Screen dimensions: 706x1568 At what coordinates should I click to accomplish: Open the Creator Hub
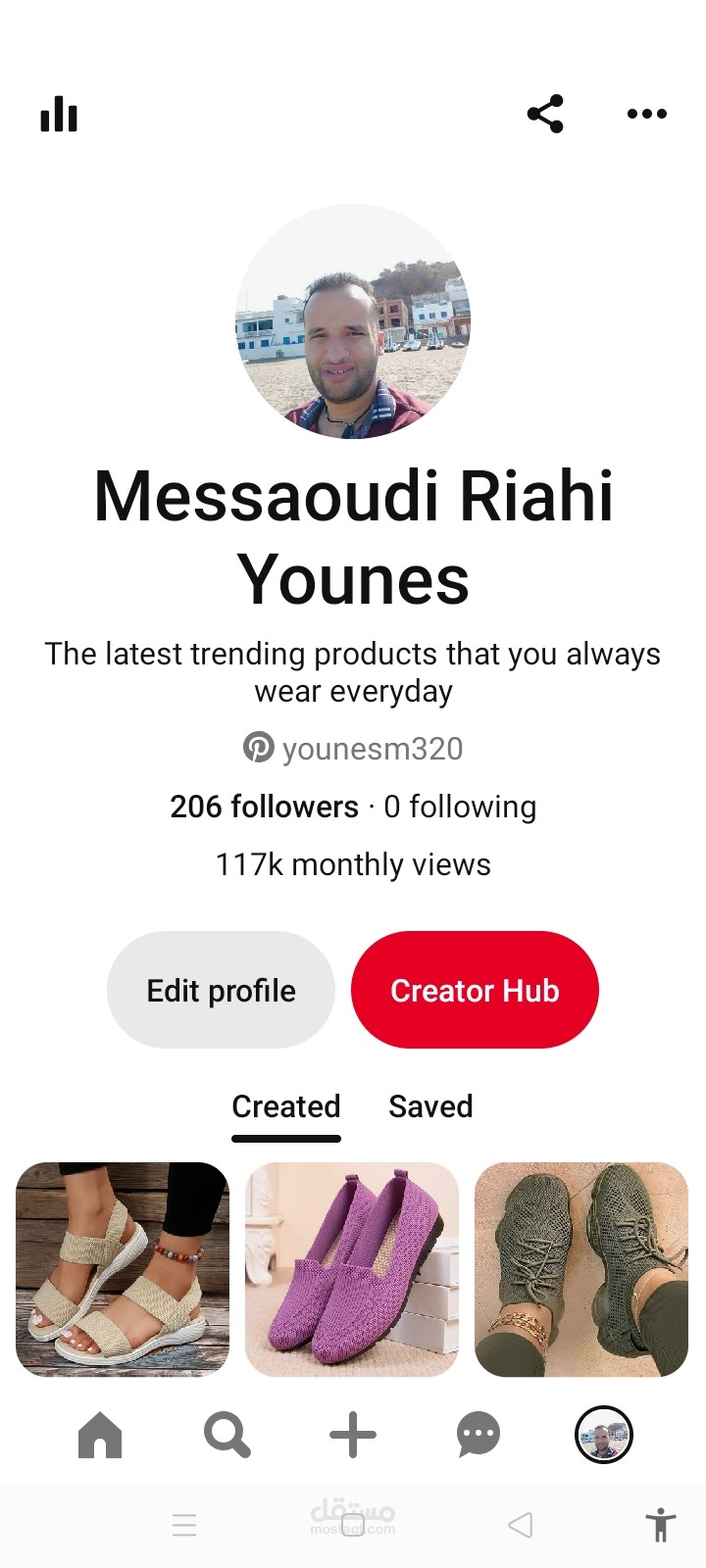[475, 990]
